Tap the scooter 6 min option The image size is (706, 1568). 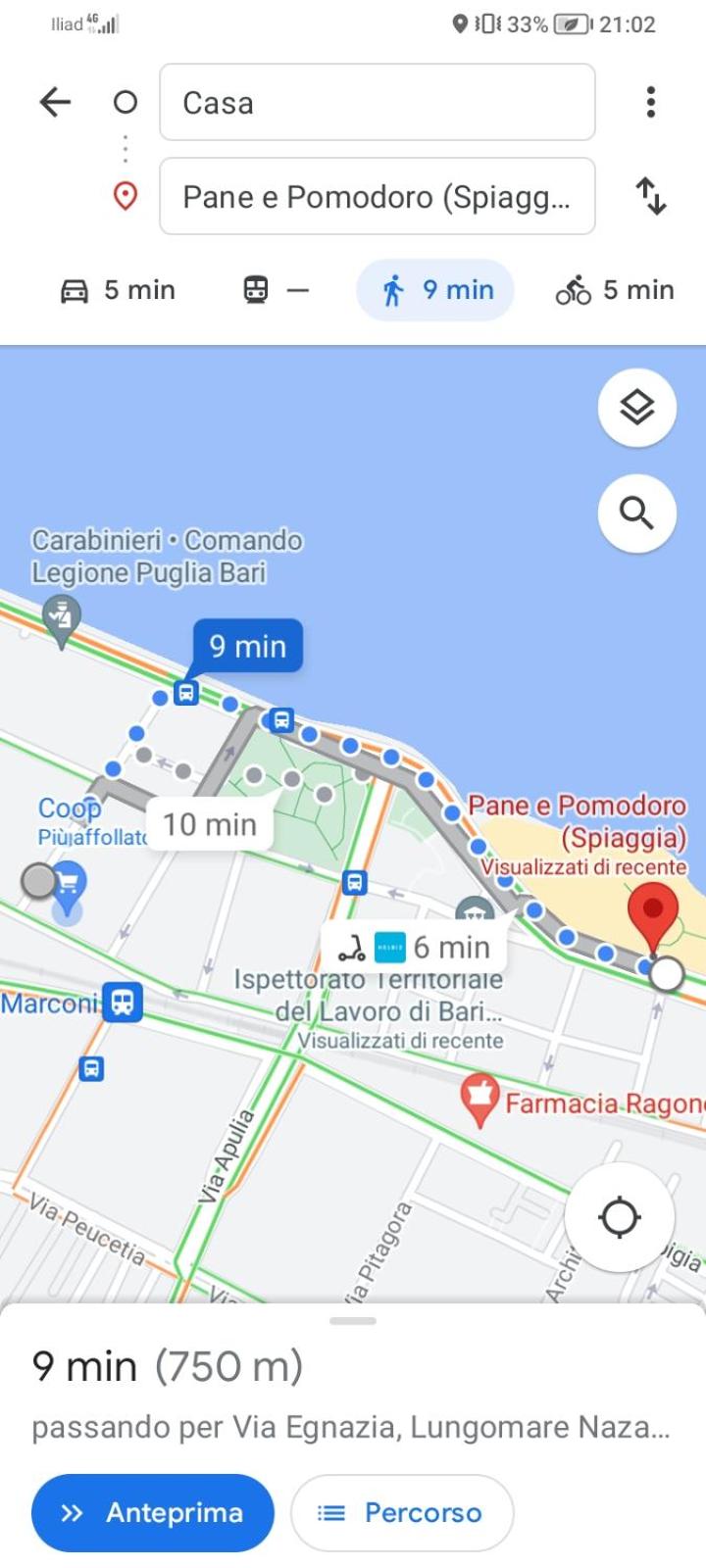tap(415, 947)
